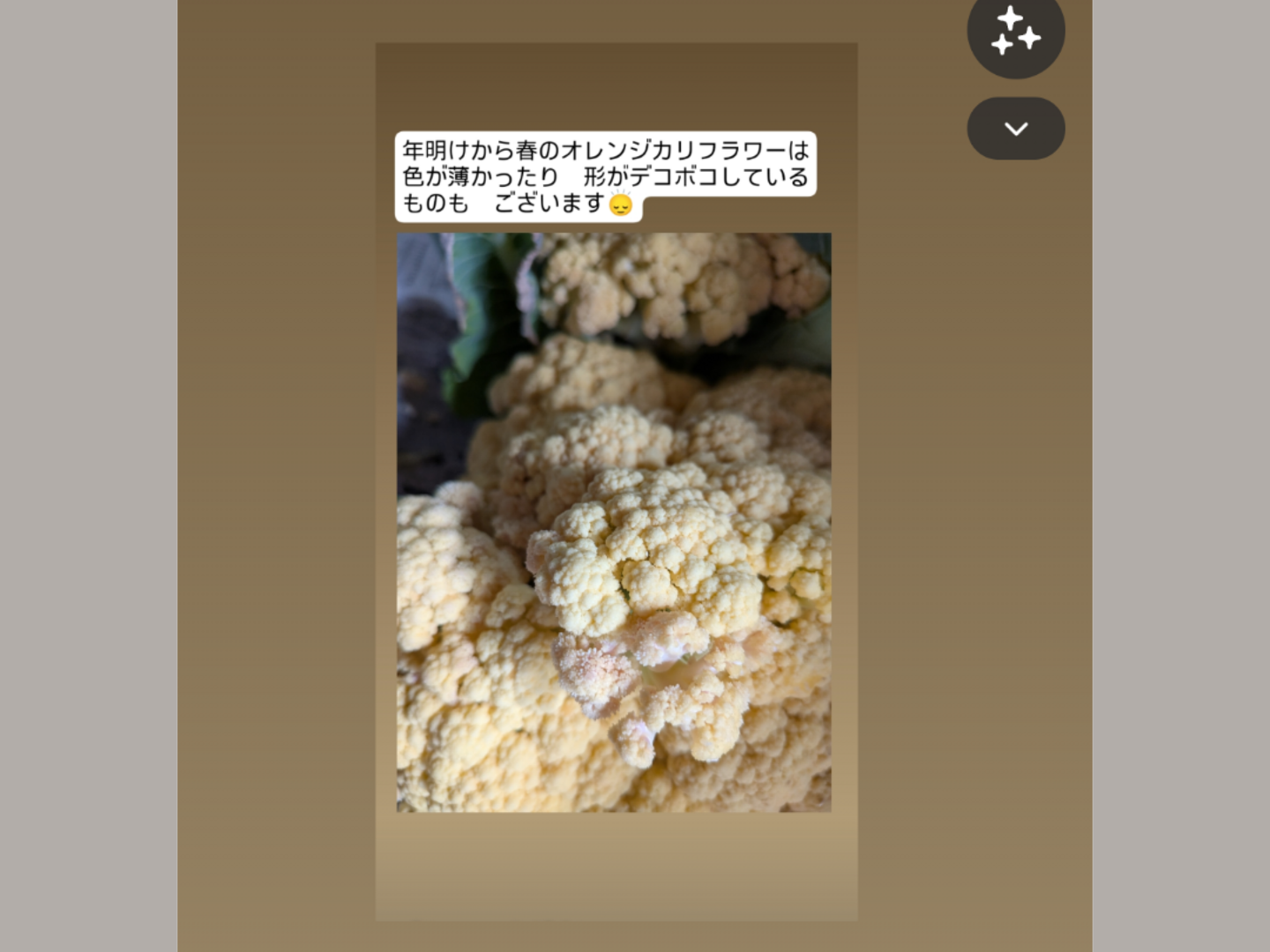Open the sparkle effects button
This screenshot has height=952, width=1270.
[1016, 31]
